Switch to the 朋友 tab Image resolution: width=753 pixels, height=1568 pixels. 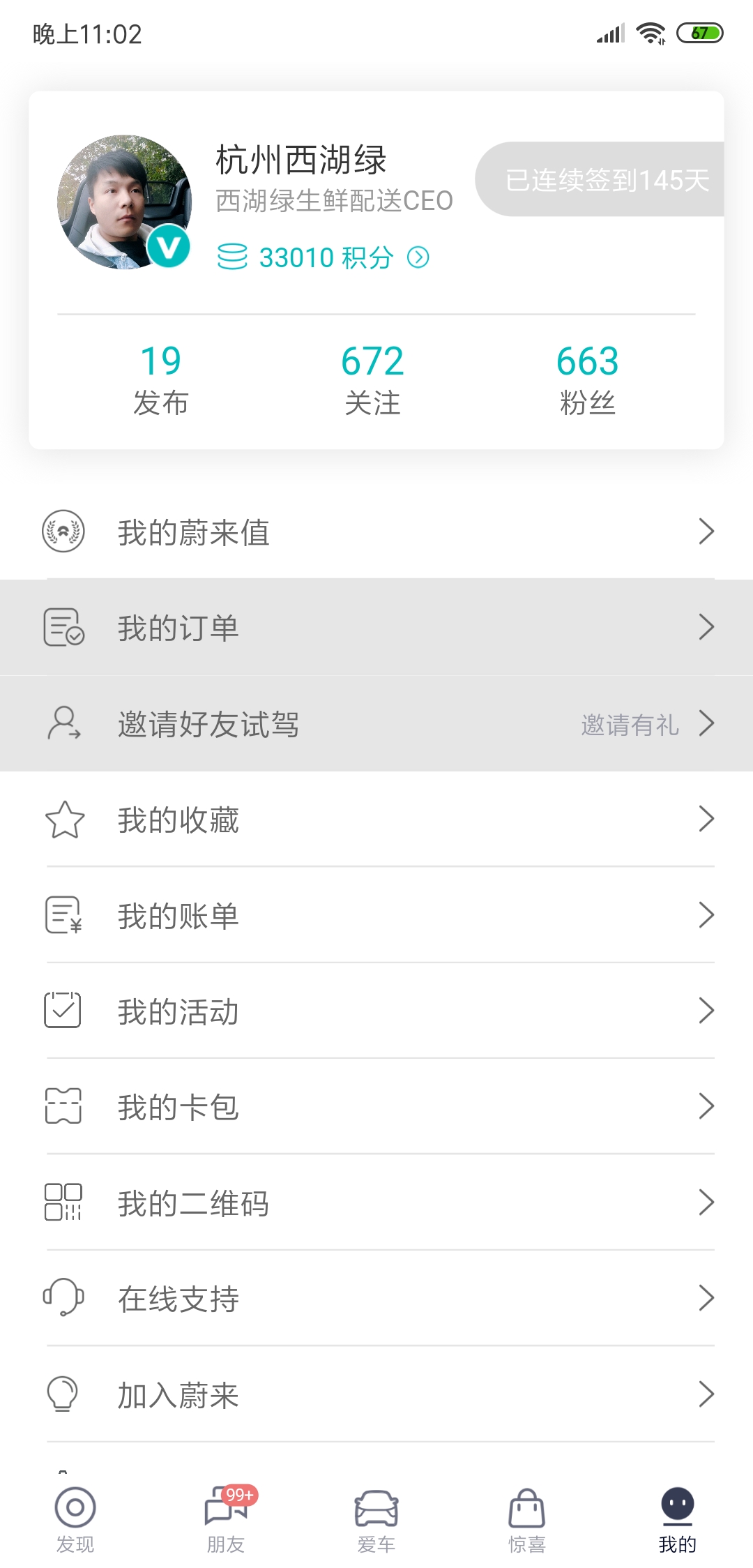click(x=226, y=1521)
